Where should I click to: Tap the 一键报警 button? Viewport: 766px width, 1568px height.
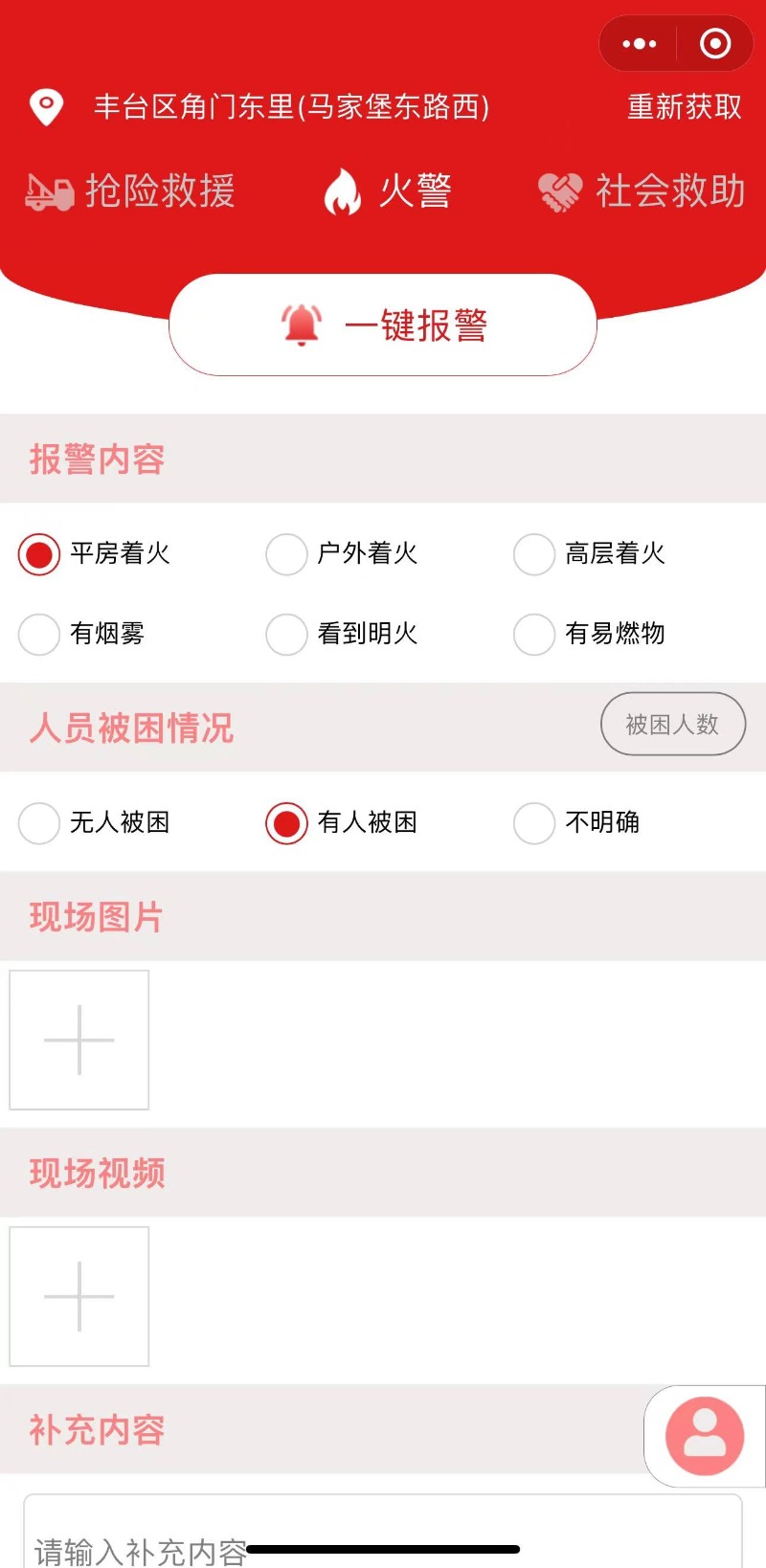383,325
